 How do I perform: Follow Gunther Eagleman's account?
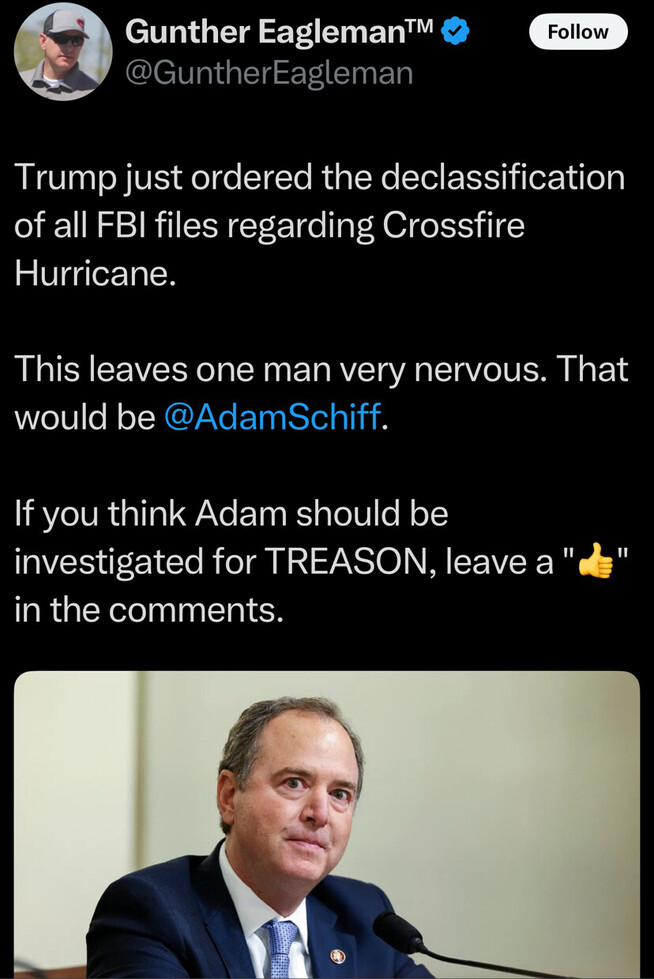pos(577,32)
